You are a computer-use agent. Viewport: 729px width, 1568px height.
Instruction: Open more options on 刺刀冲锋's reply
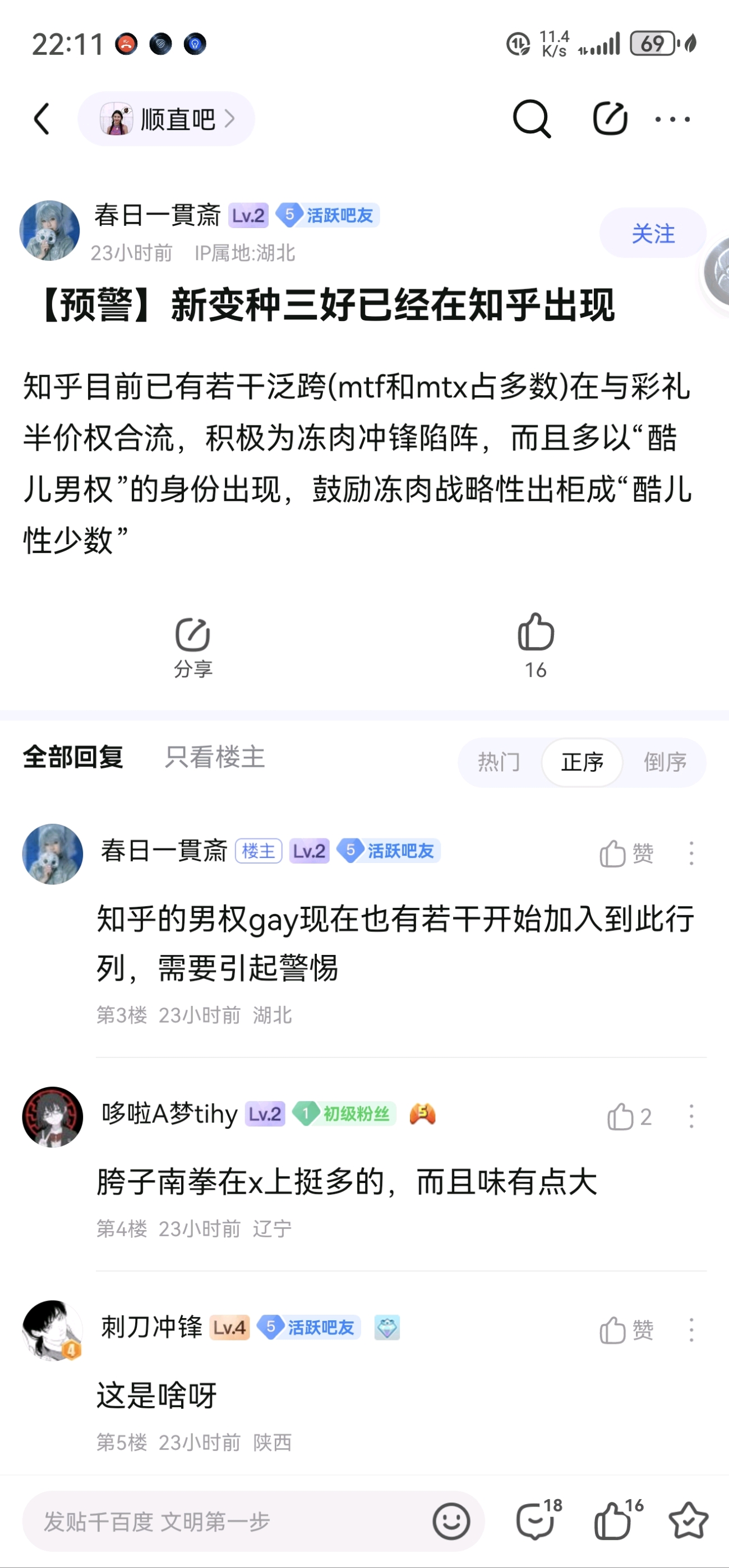tap(691, 1330)
